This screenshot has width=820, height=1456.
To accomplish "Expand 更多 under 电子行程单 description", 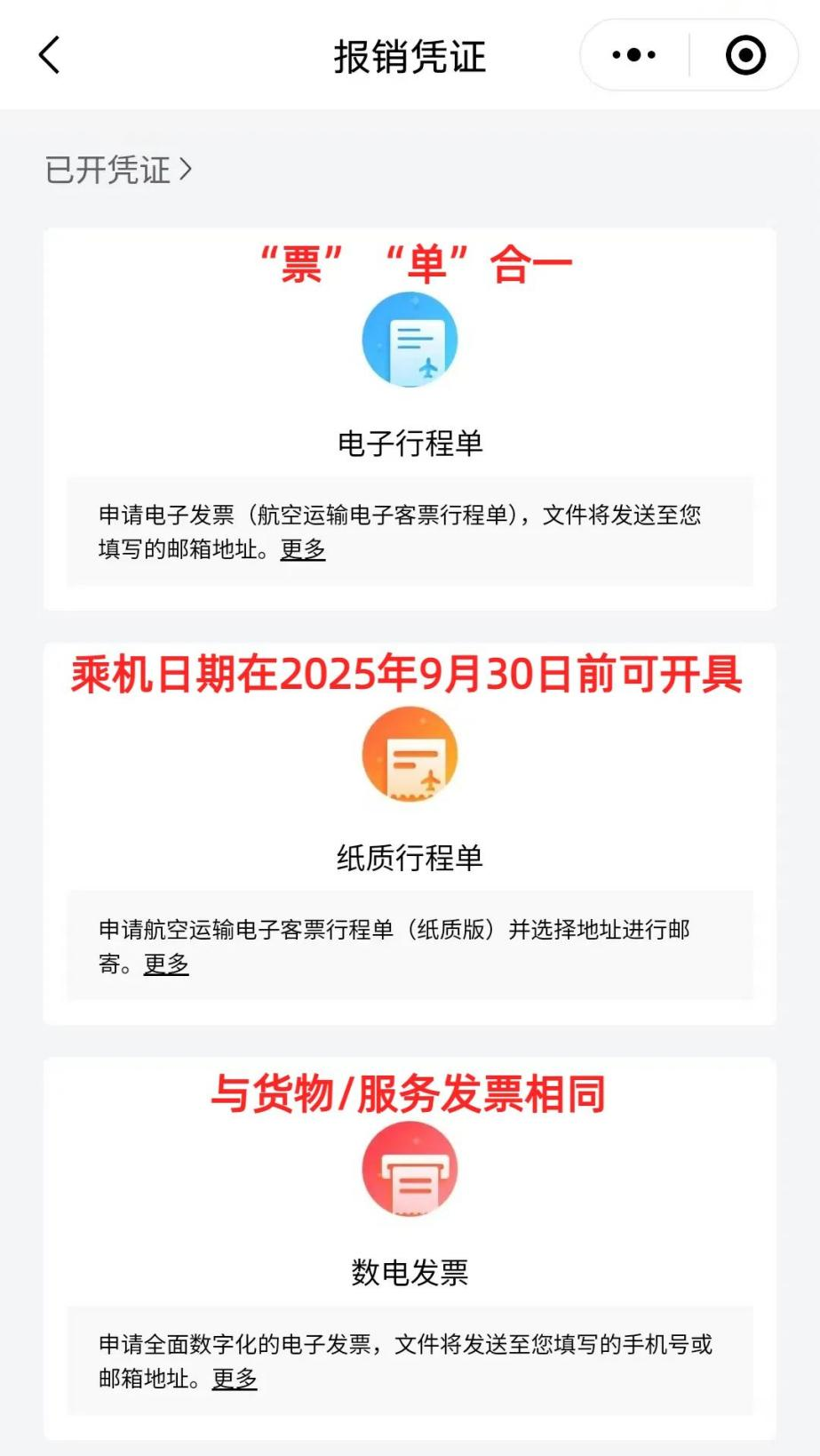I will click(303, 551).
